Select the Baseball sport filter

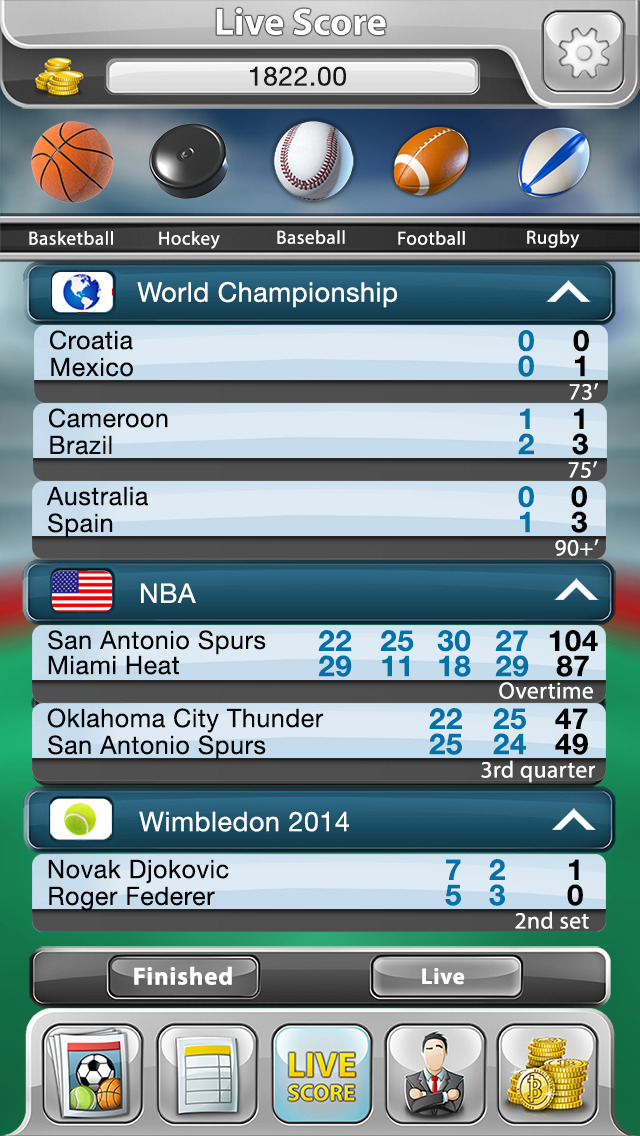pos(312,163)
